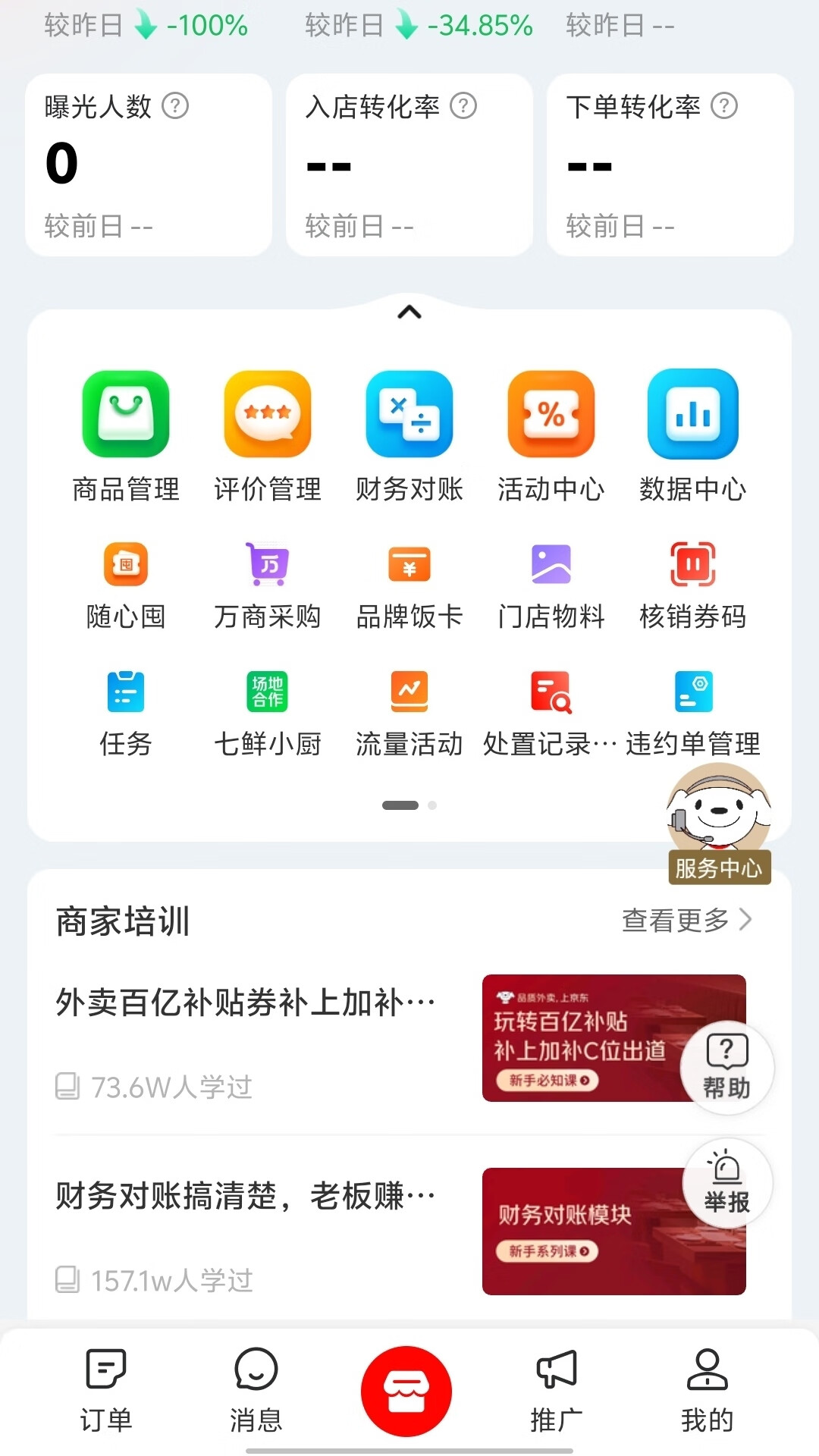
Task: Switch to the second shortcuts page dot
Action: (432, 805)
